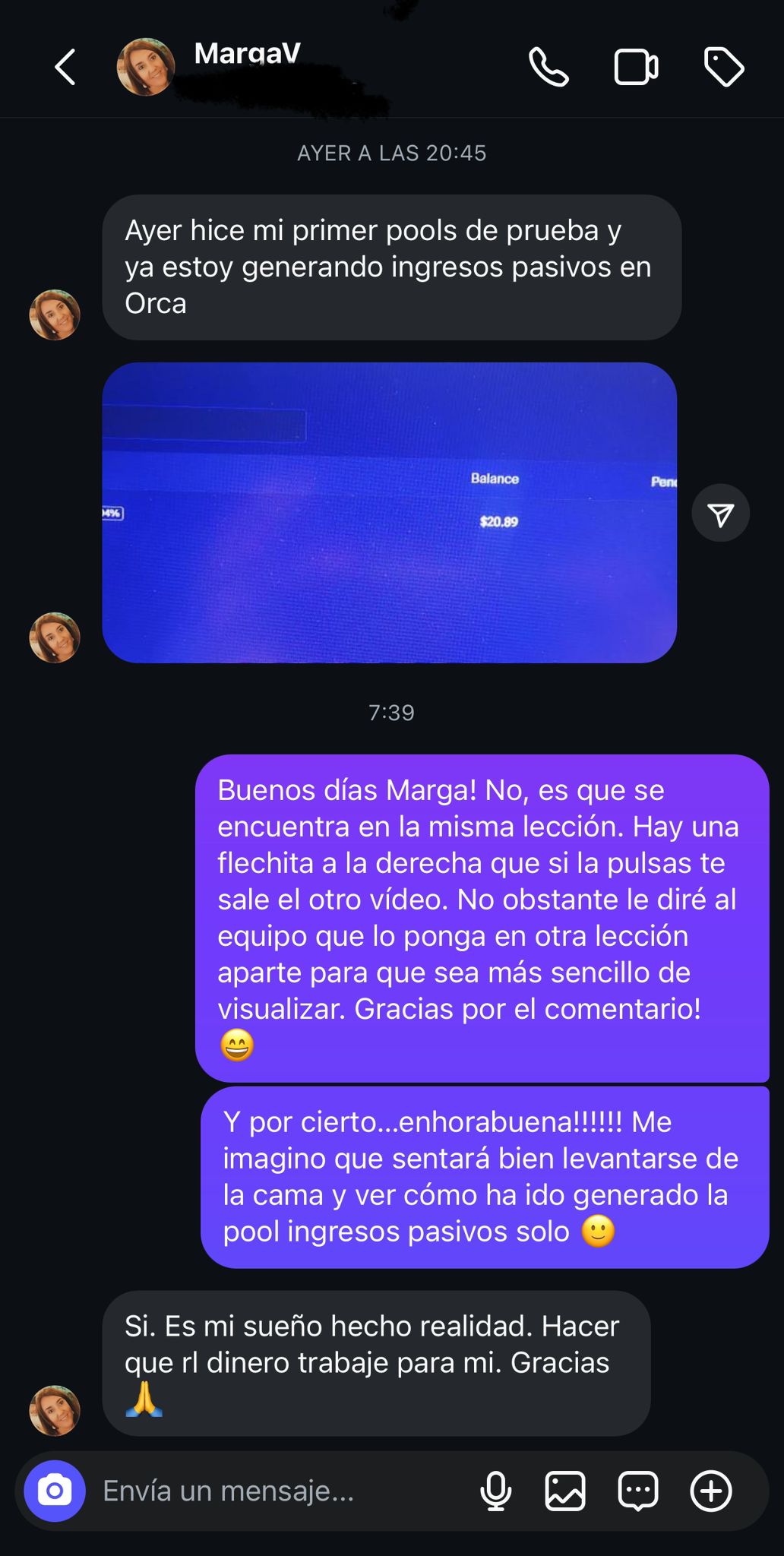This screenshot has height=1556, width=784.
Task: Focus the Envía un mensaje text field
Action: [281, 1491]
